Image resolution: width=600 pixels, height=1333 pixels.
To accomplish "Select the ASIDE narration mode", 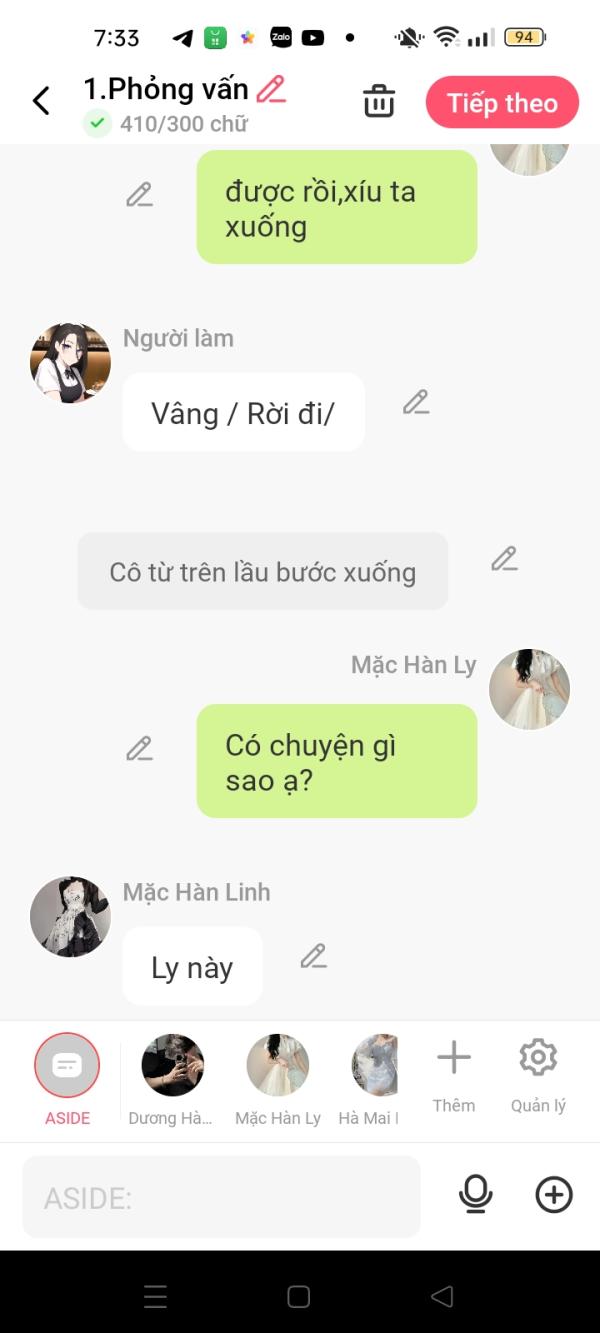I will click(x=67, y=1066).
